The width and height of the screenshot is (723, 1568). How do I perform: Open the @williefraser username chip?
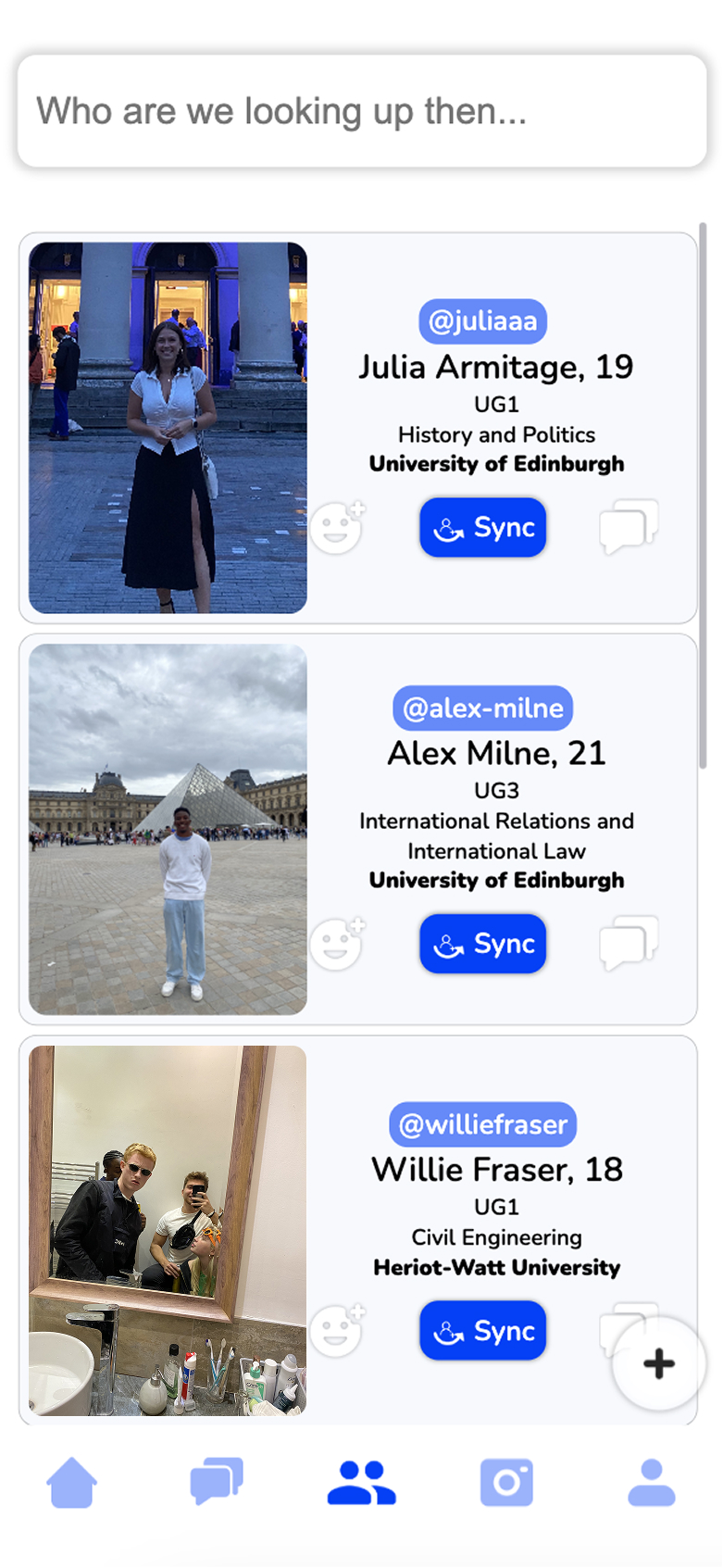click(482, 1124)
